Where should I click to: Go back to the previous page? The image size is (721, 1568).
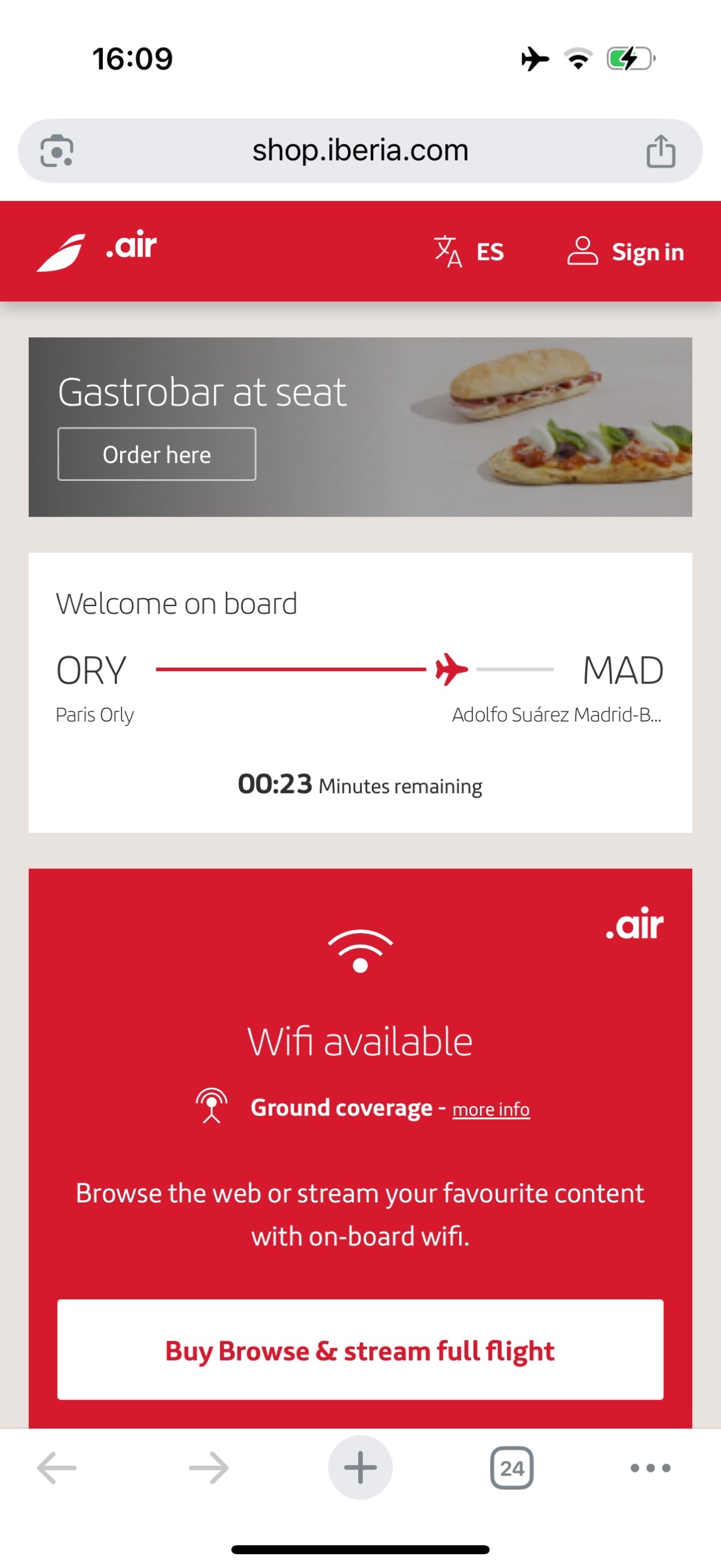[56, 1468]
